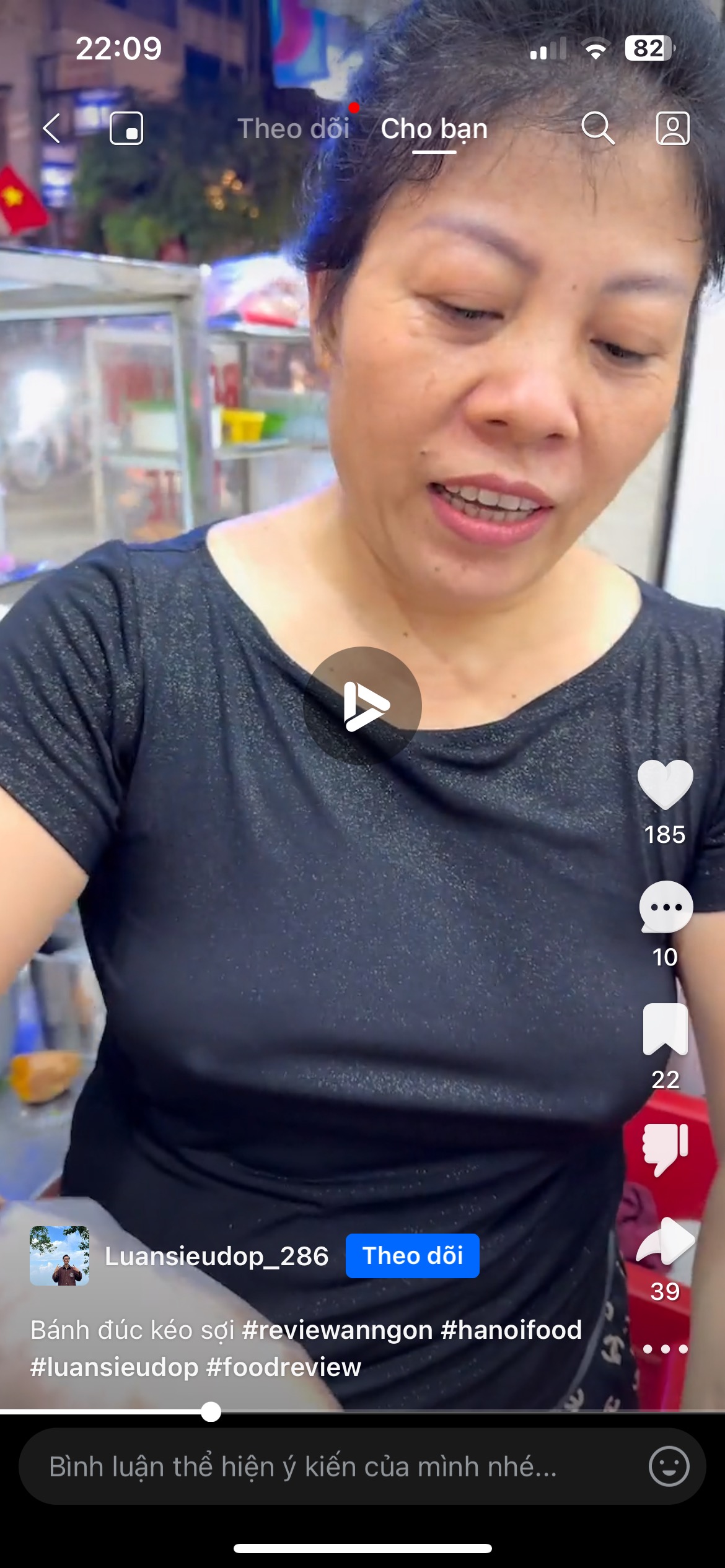Screen dimensions: 725x1568
Task: Open the emoji picker in comment bar
Action: coord(669,1466)
